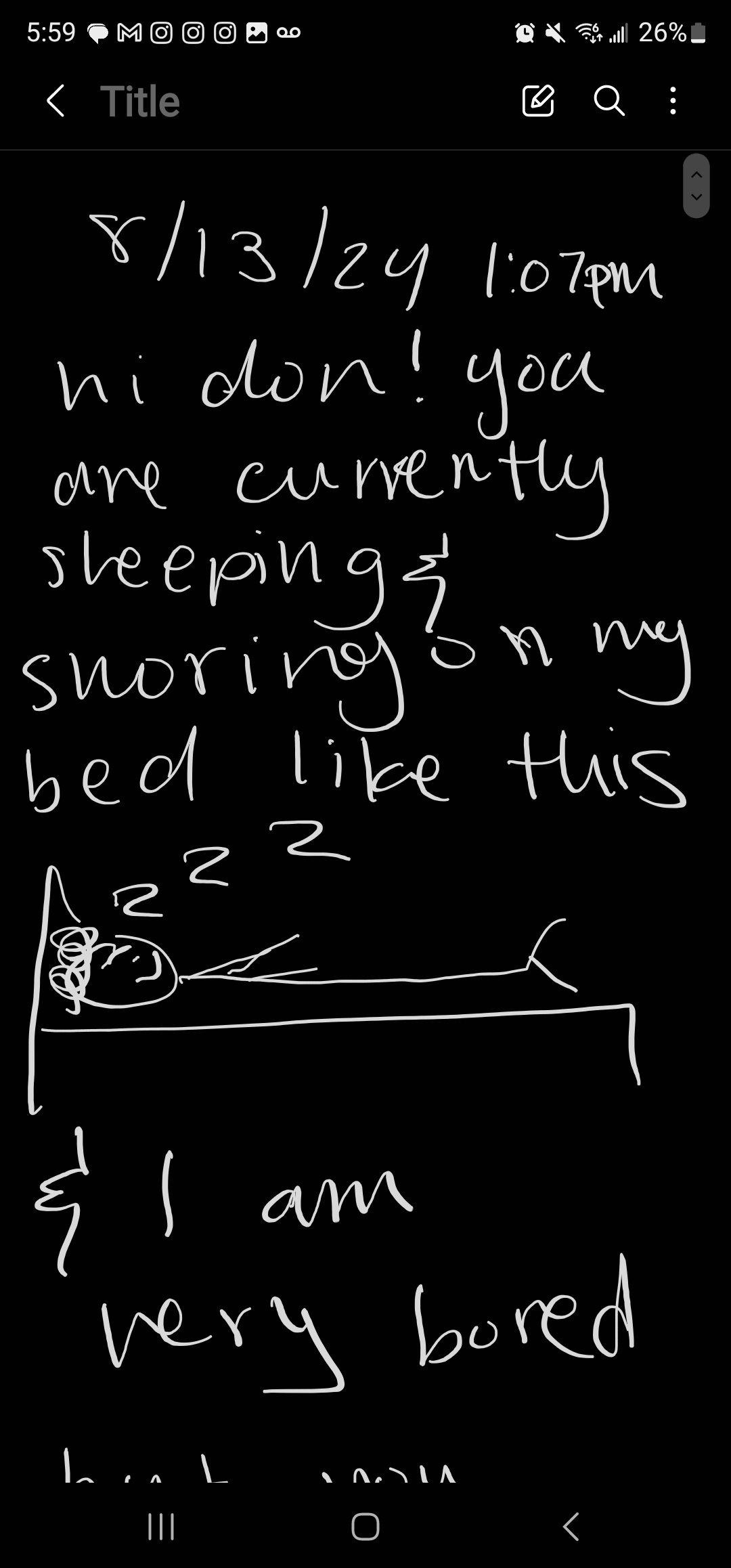Image resolution: width=731 pixels, height=1568 pixels.
Task: Go to the home screen
Action: 365,1527
